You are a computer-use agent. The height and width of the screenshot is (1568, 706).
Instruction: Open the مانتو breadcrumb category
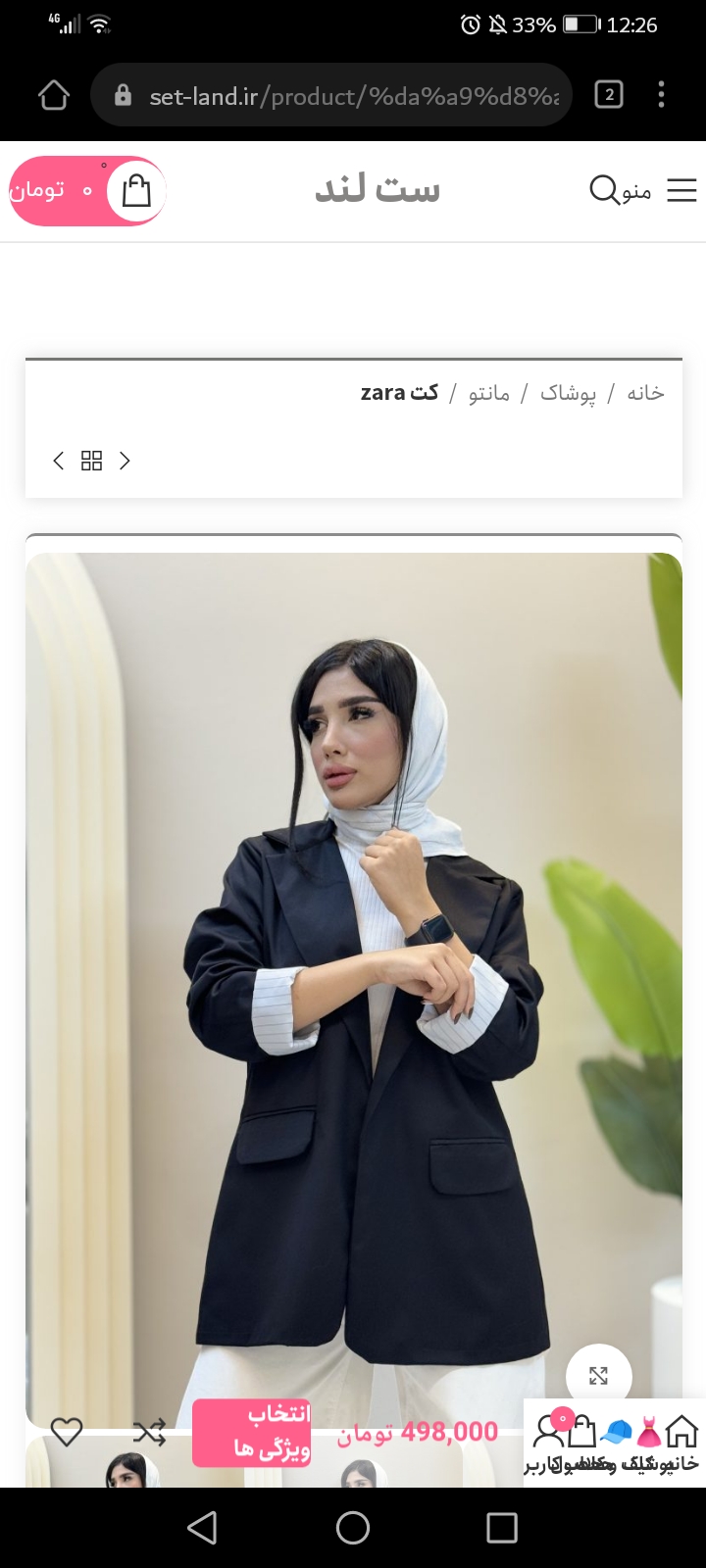tap(488, 393)
